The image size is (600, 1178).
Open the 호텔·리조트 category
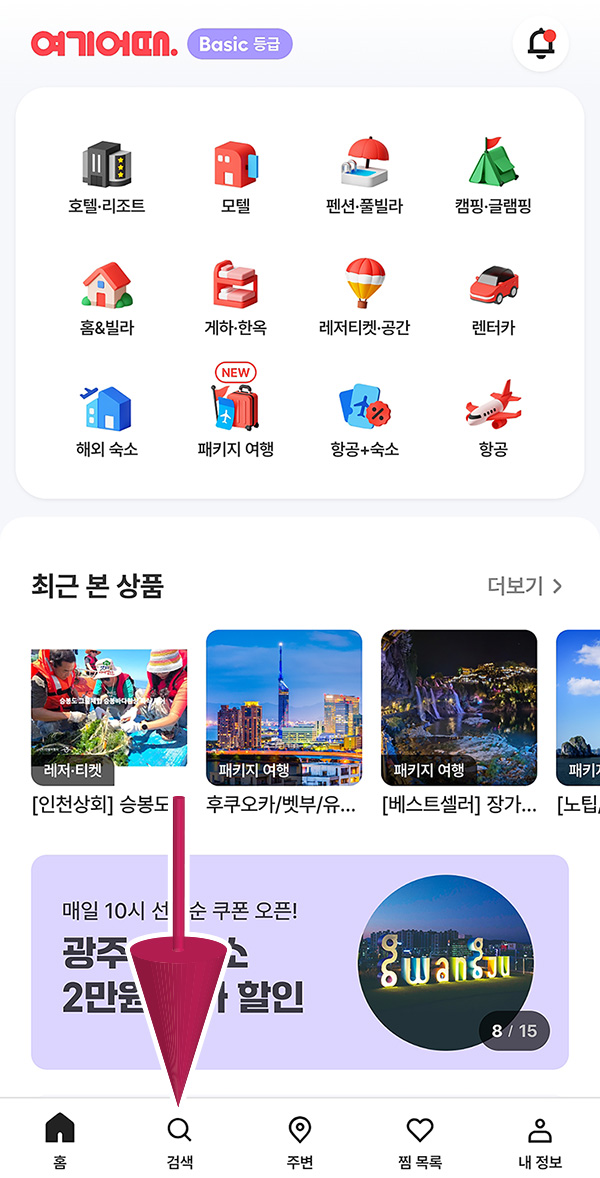pos(106,178)
